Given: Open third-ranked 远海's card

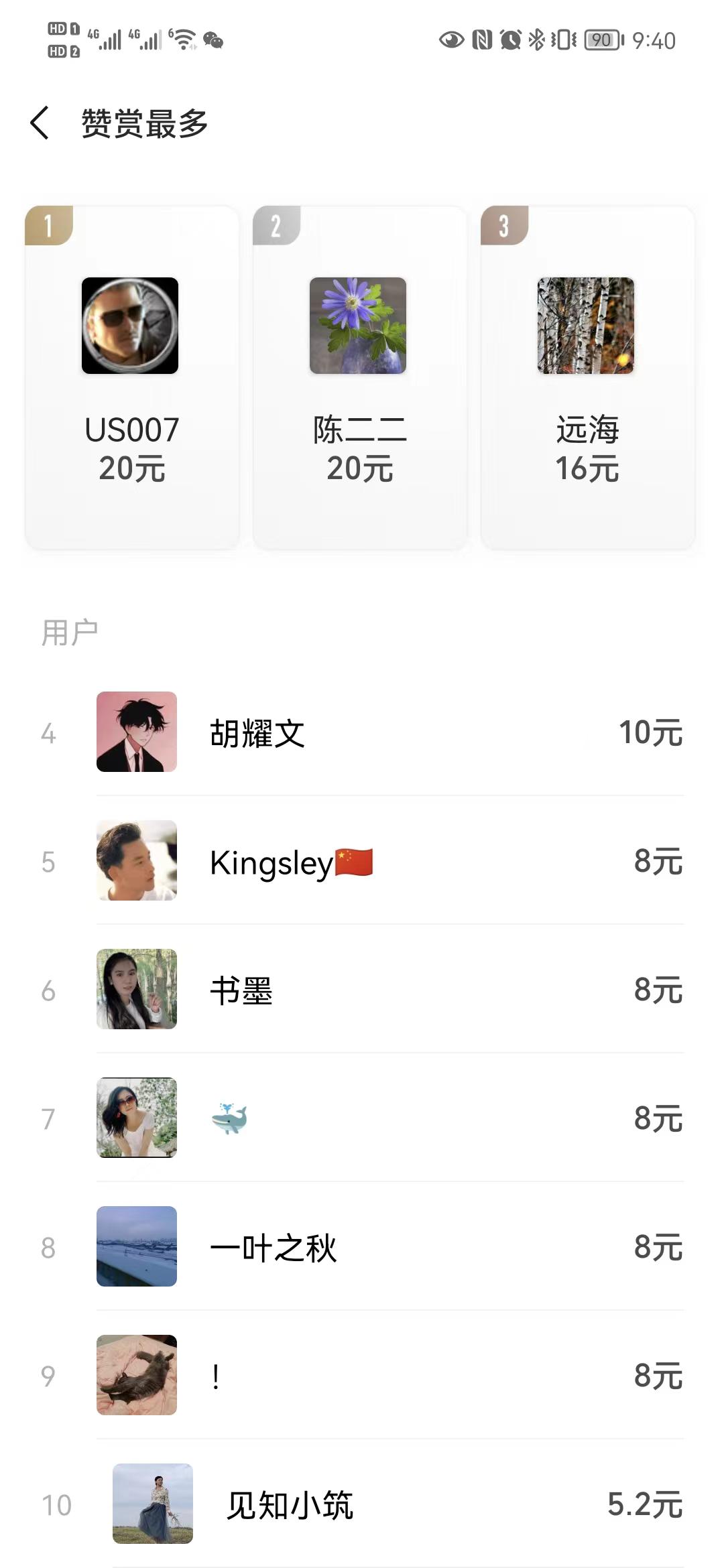Looking at the screenshot, I should coord(587,377).
